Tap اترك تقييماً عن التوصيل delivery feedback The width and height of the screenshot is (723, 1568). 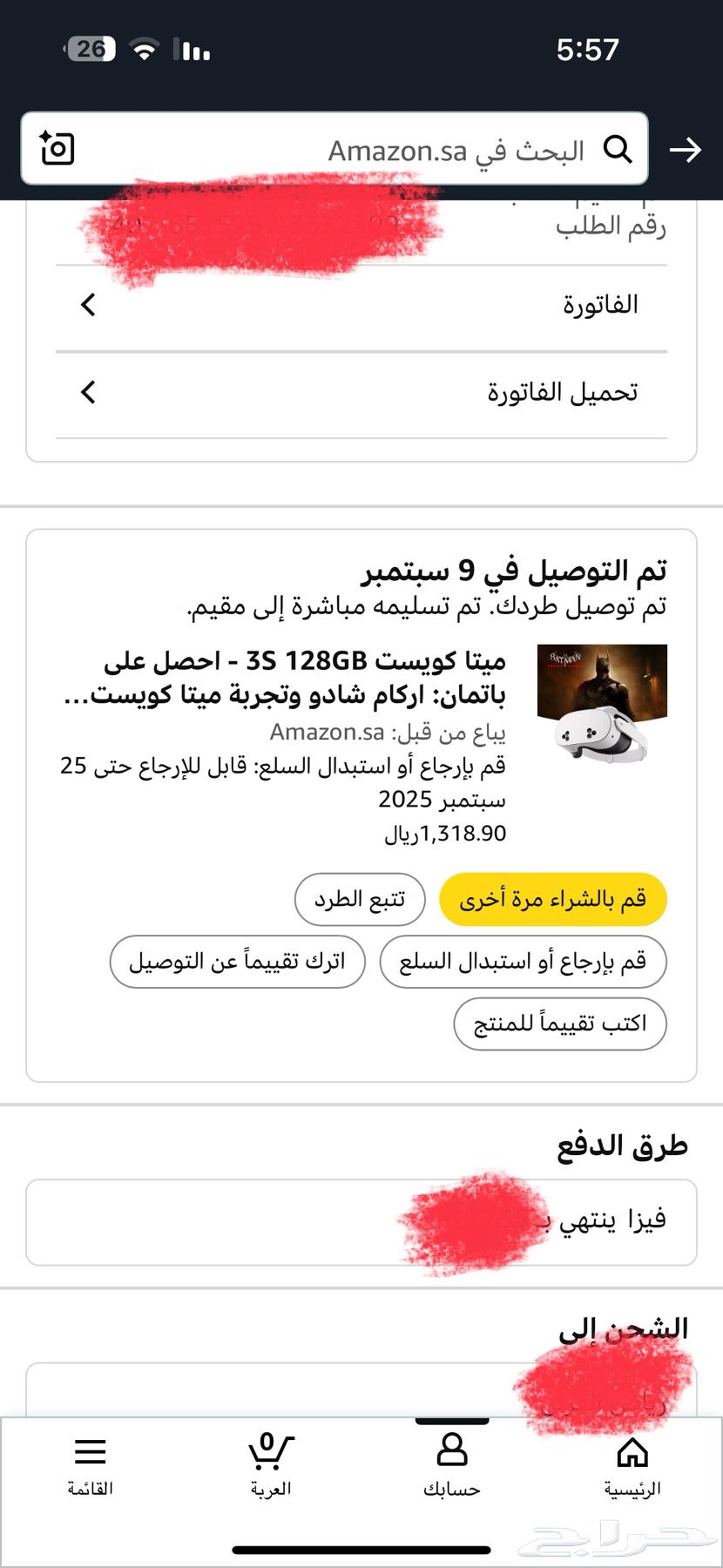coord(237,962)
